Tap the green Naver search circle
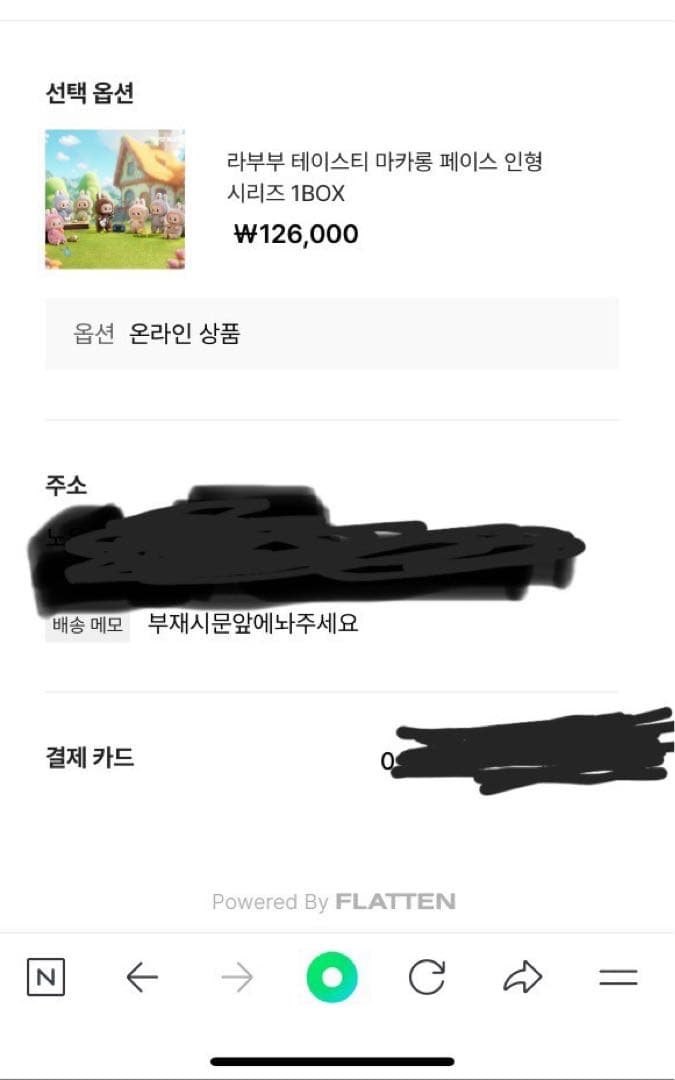The width and height of the screenshot is (675, 1080). click(x=332, y=978)
